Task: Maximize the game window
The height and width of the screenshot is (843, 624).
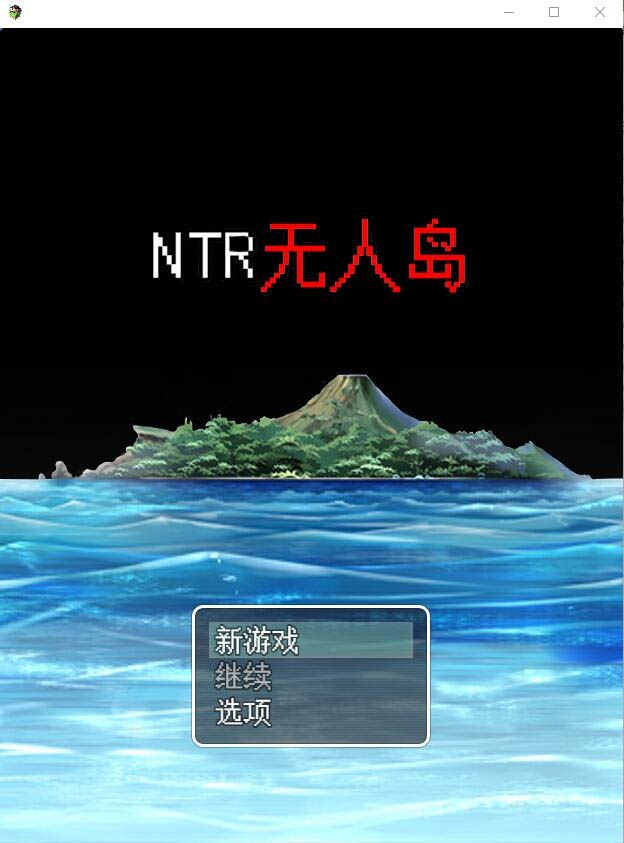Action: (x=554, y=12)
